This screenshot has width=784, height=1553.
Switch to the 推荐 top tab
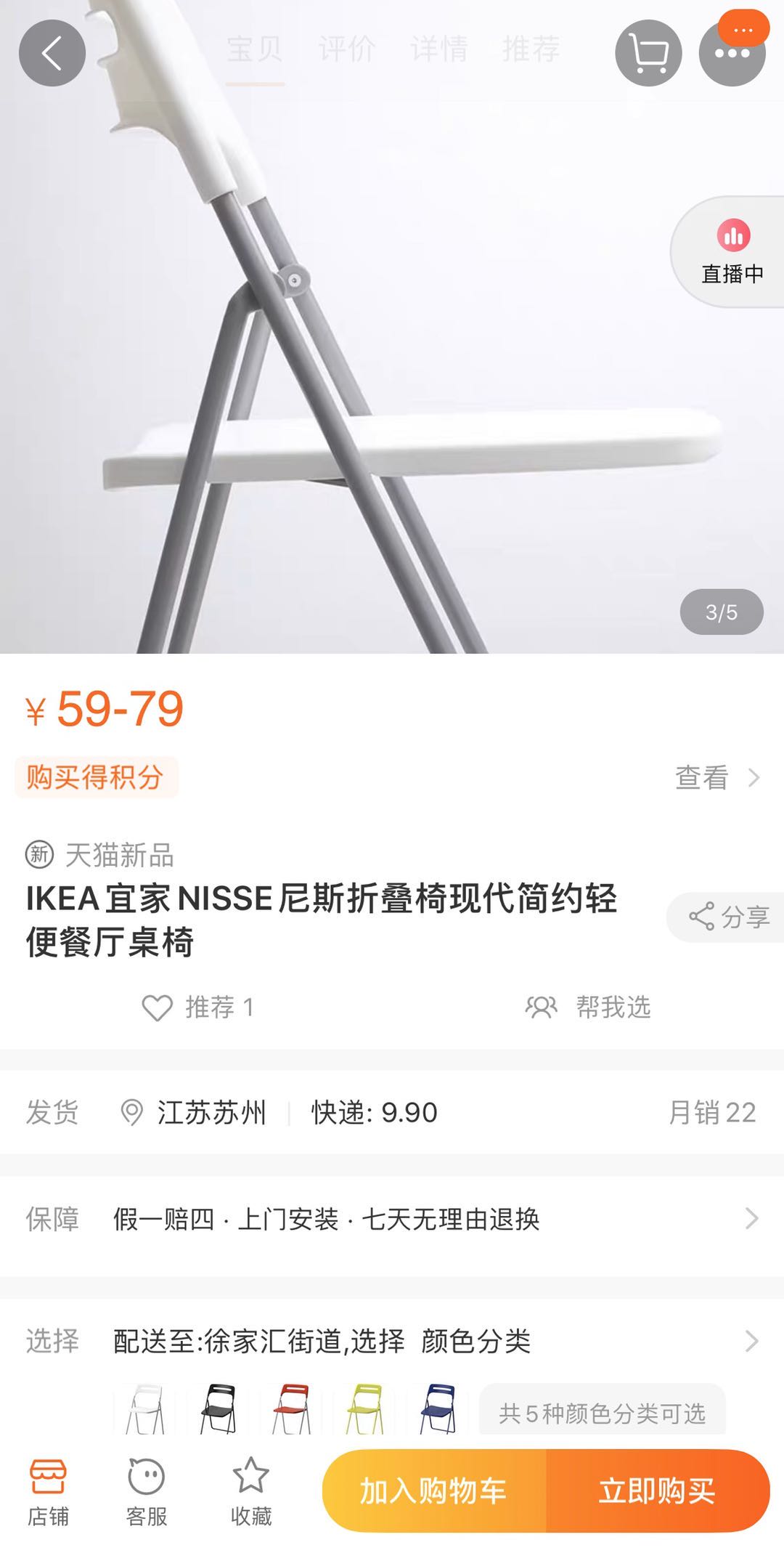[x=531, y=49]
